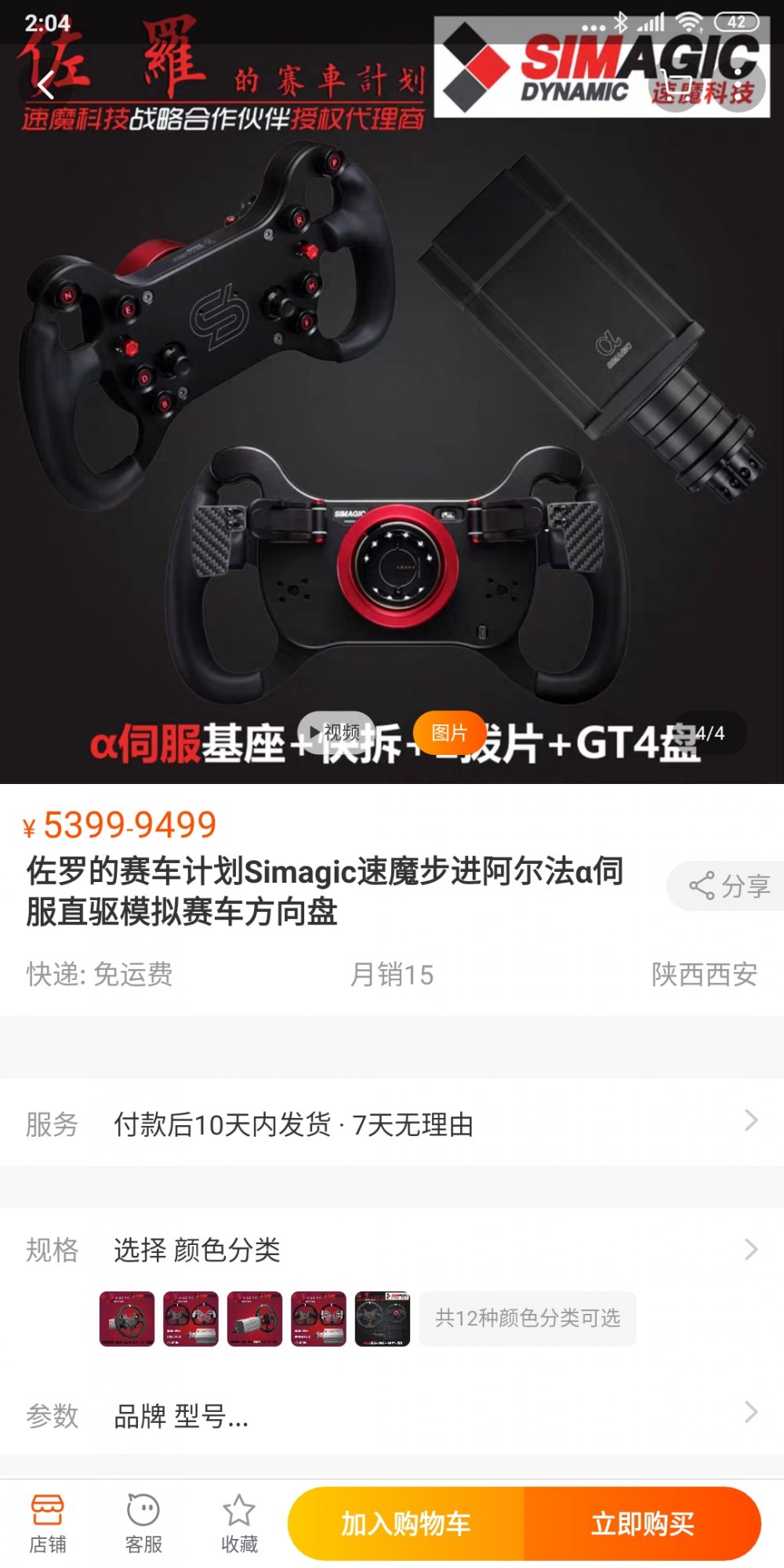Go back using the top-left arrow
This screenshot has height=1568, width=784.
(x=45, y=85)
